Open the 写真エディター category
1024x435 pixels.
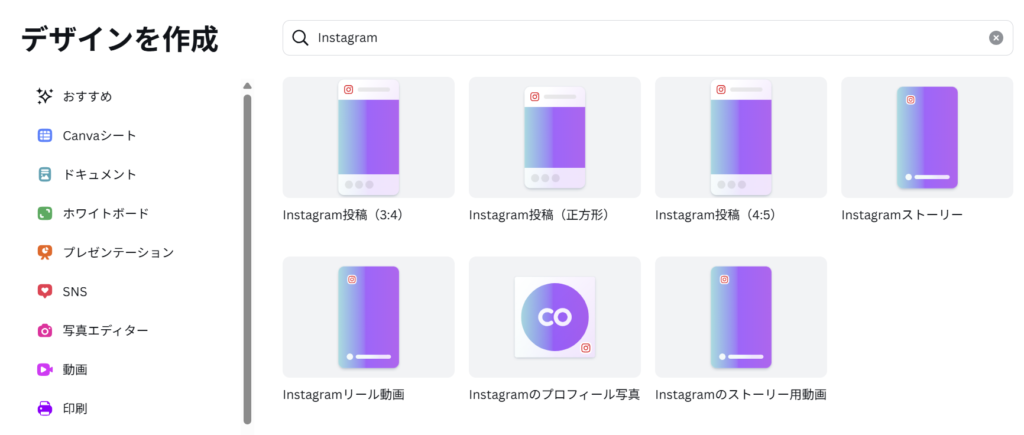tap(105, 330)
